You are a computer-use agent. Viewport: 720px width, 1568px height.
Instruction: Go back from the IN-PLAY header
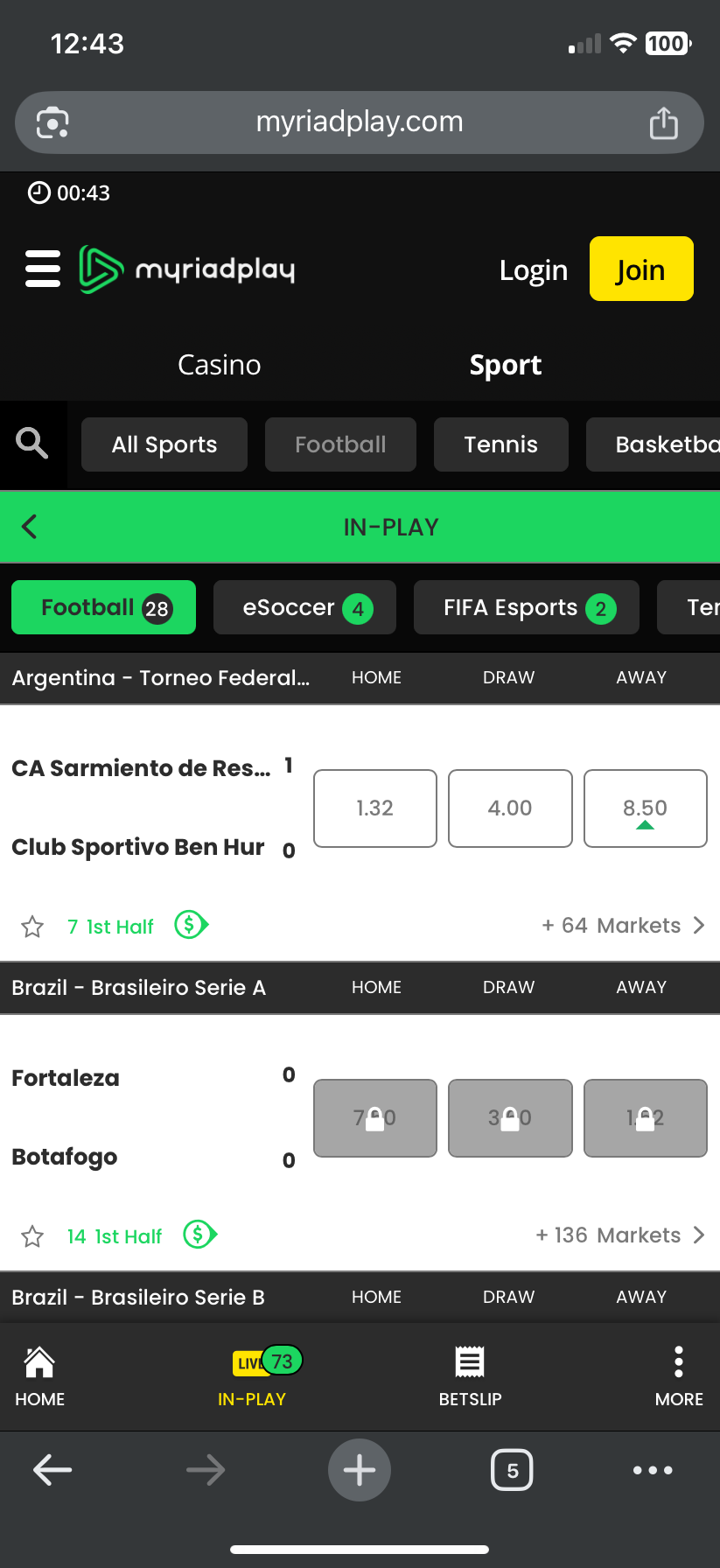click(30, 527)
